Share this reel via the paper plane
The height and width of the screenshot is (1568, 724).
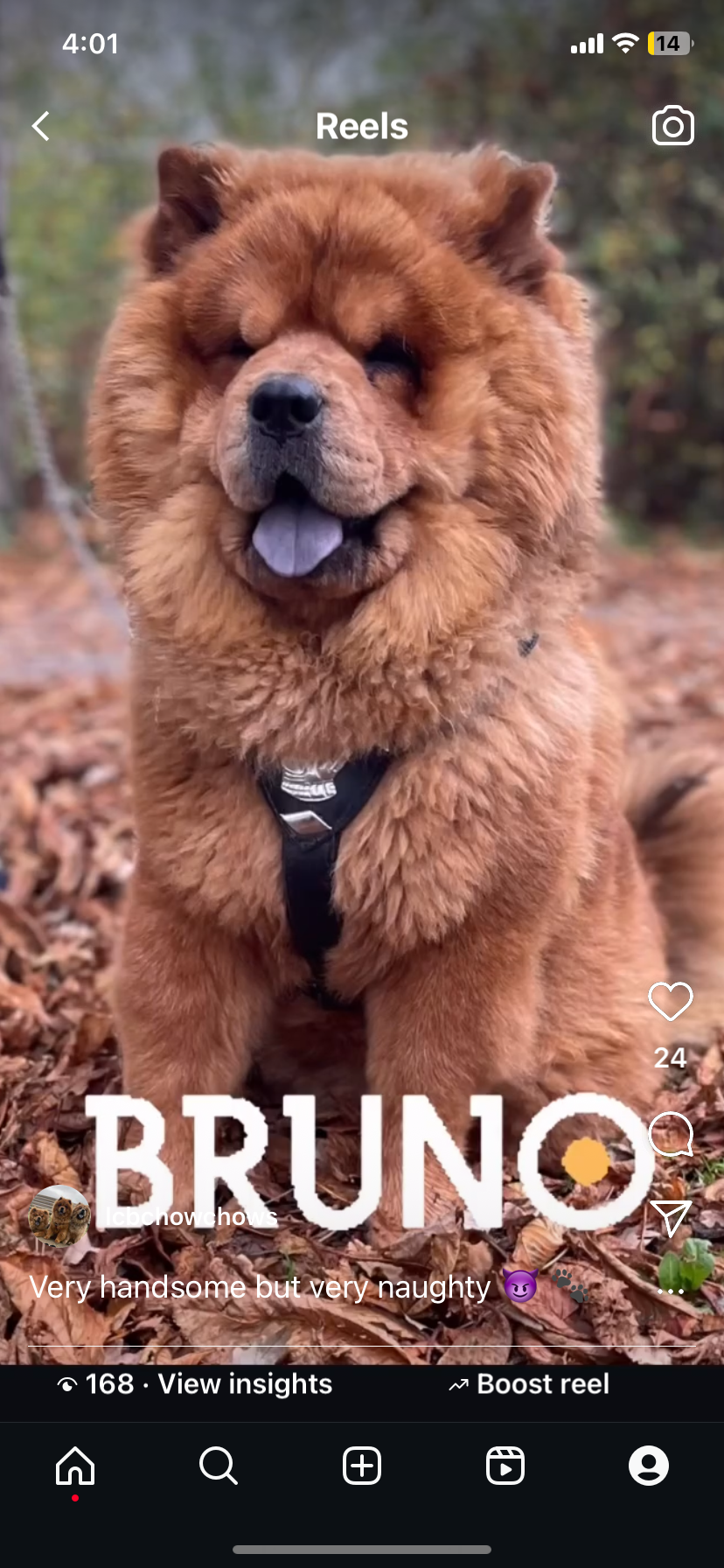coord(671,1218)
